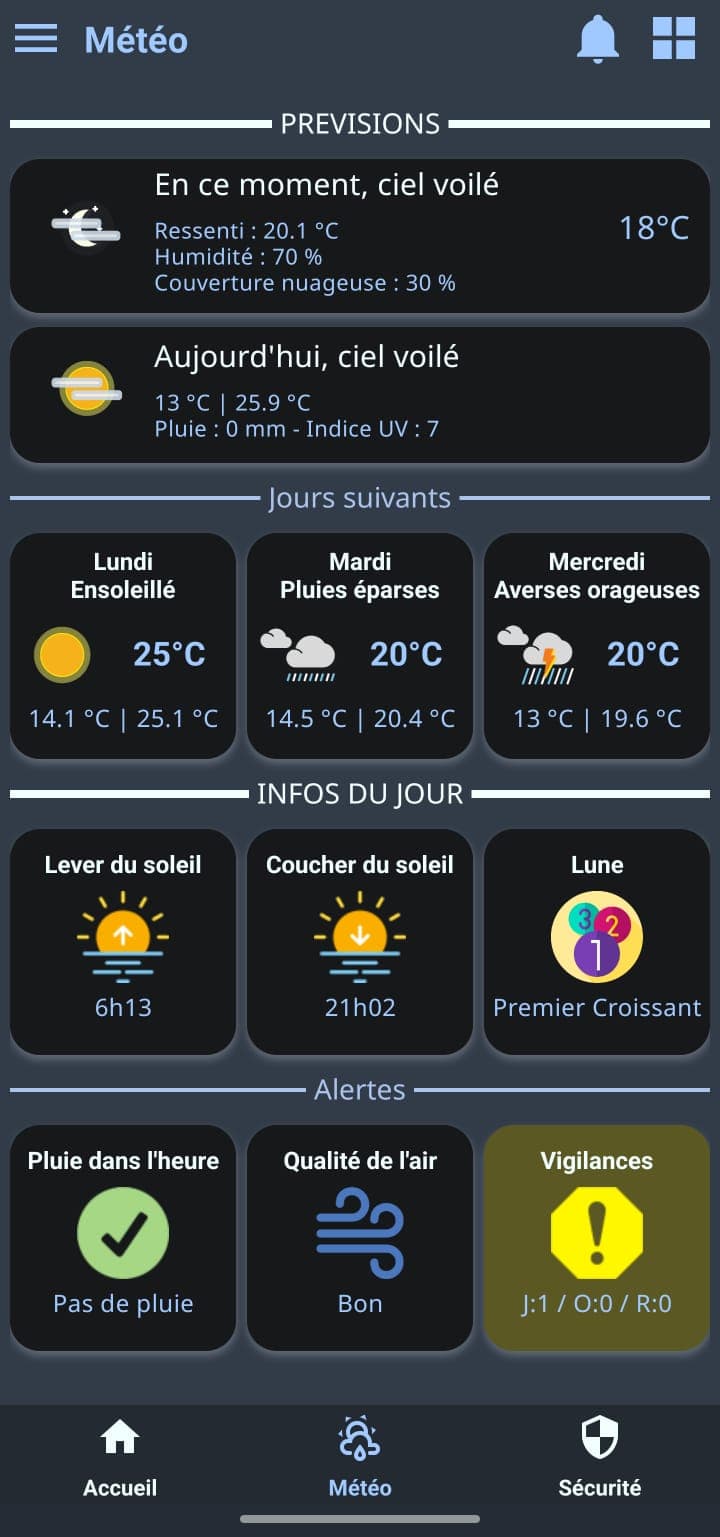This screenshot has height=1537, width=720.
Task: View Mercredi stormy showers forecast
Action: [x=597, y=646]
